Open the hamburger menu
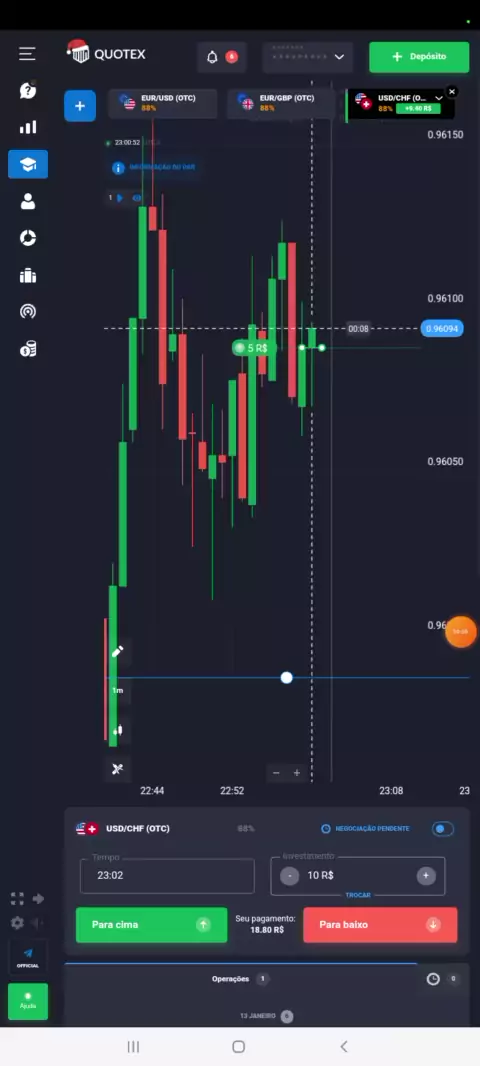 coord(27,54)
